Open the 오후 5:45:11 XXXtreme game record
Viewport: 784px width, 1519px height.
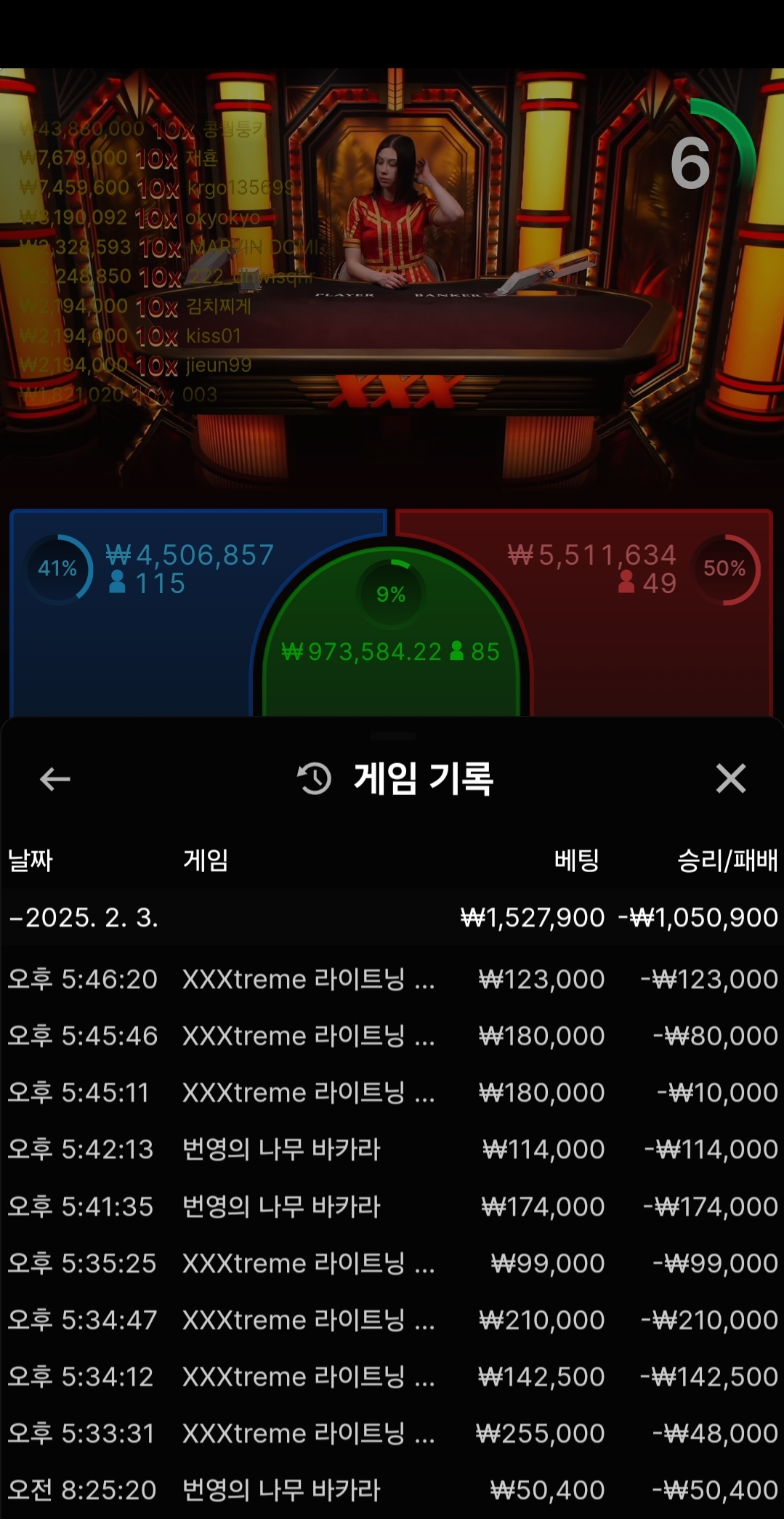pyautogui.click(x=392, y=1092)
